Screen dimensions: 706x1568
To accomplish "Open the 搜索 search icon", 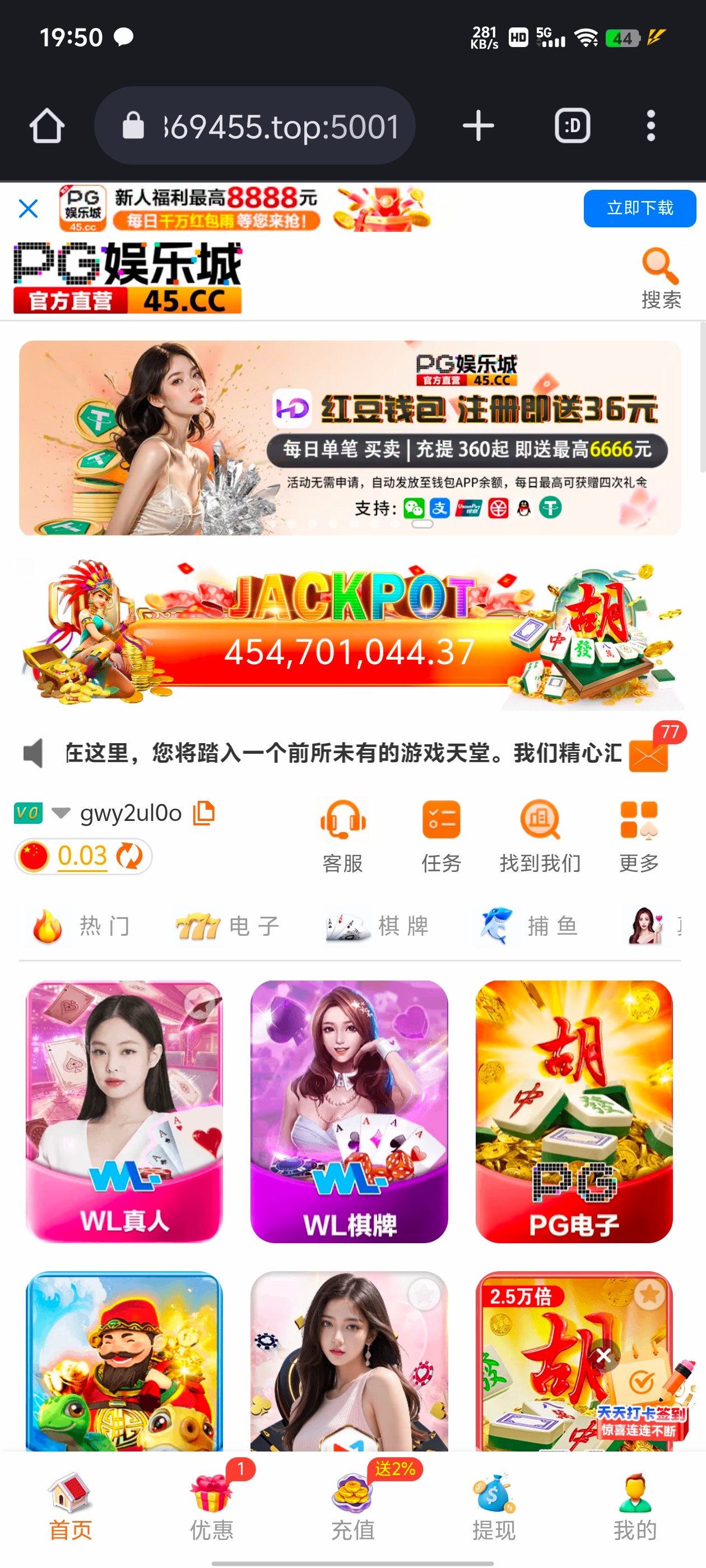I will (x=660, y=278).
